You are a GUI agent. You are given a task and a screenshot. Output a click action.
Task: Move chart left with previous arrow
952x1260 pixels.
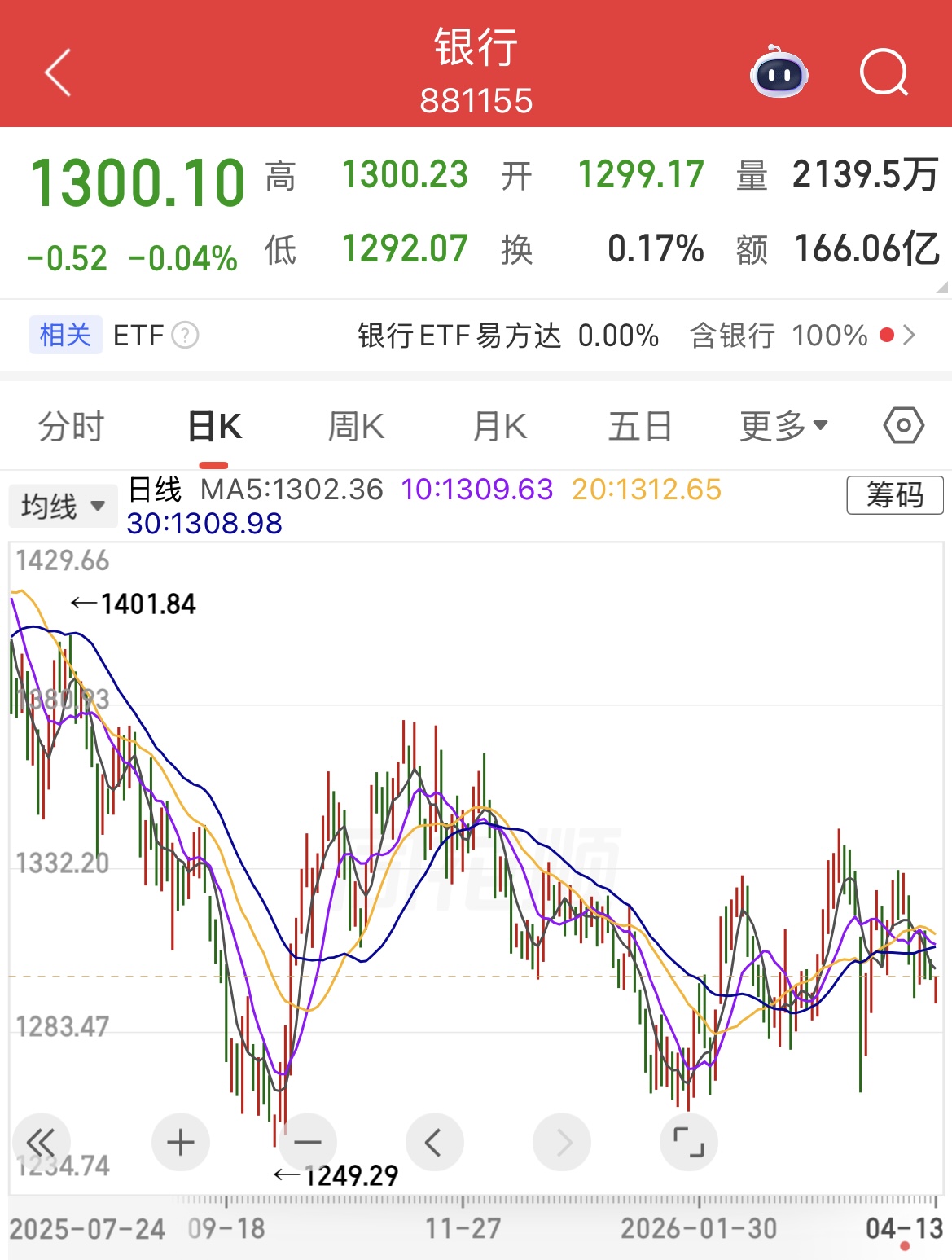click(x=434, y=1142)
